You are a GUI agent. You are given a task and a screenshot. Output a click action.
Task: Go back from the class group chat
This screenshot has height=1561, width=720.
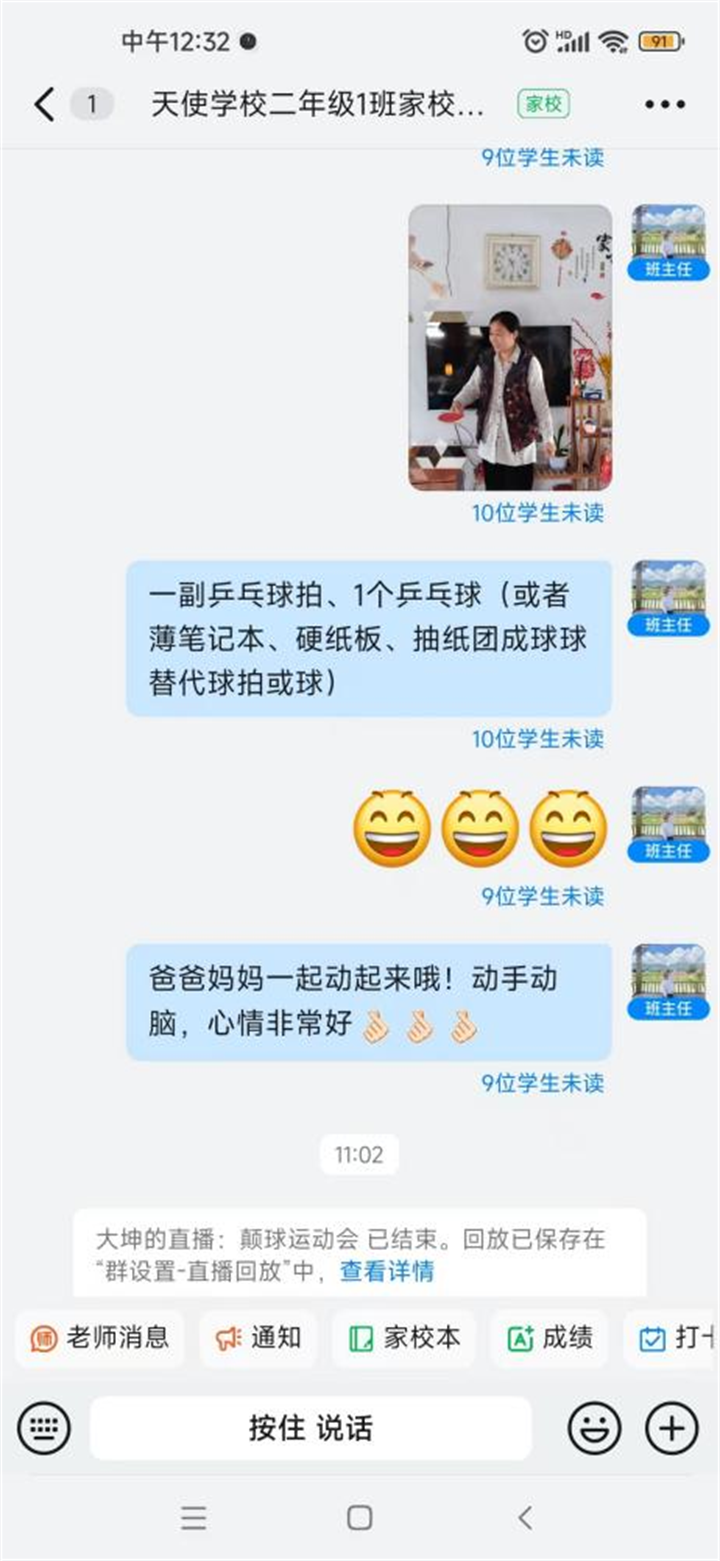click(x=43, y=104)
